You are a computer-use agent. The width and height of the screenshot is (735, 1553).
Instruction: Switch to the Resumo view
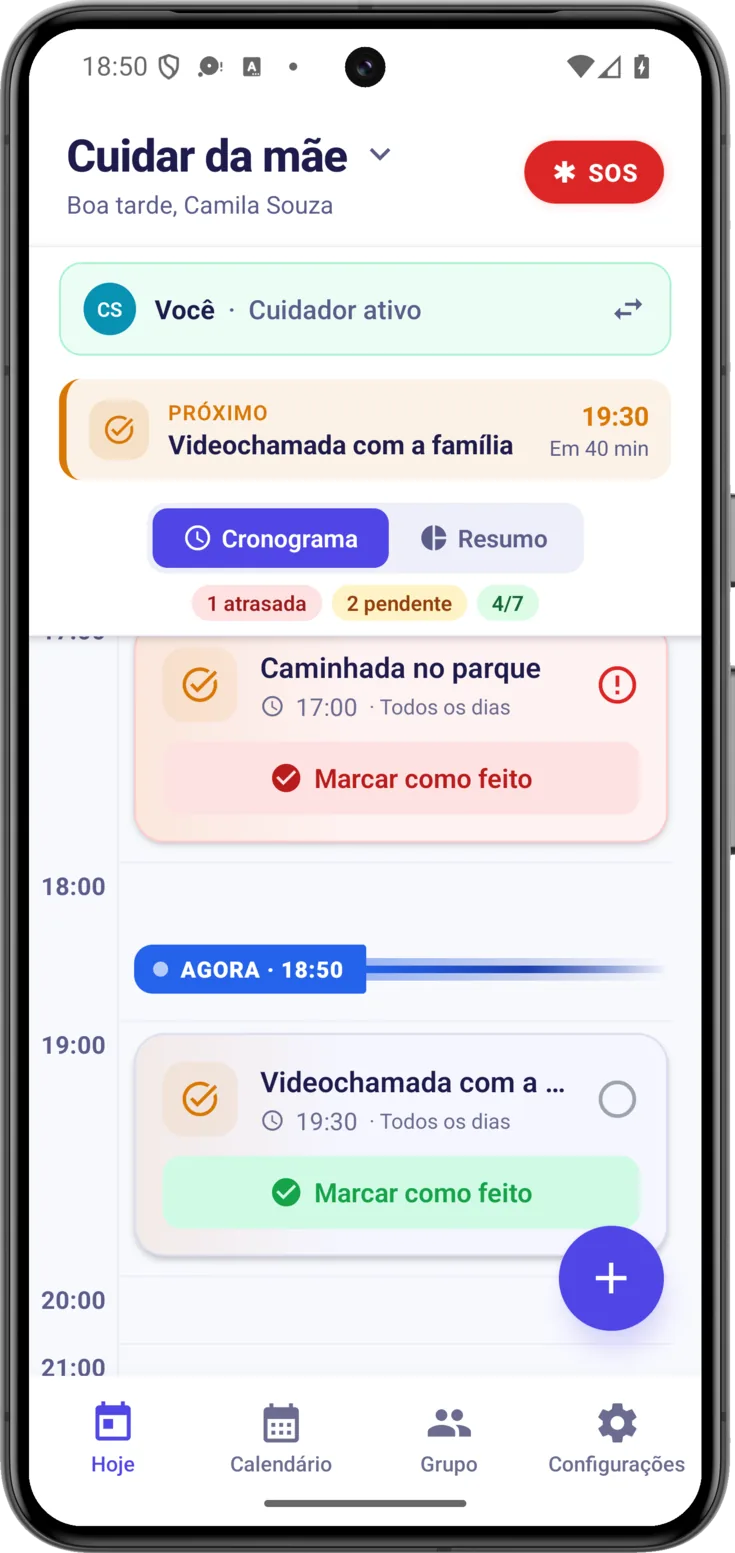[x=484, y=538]
